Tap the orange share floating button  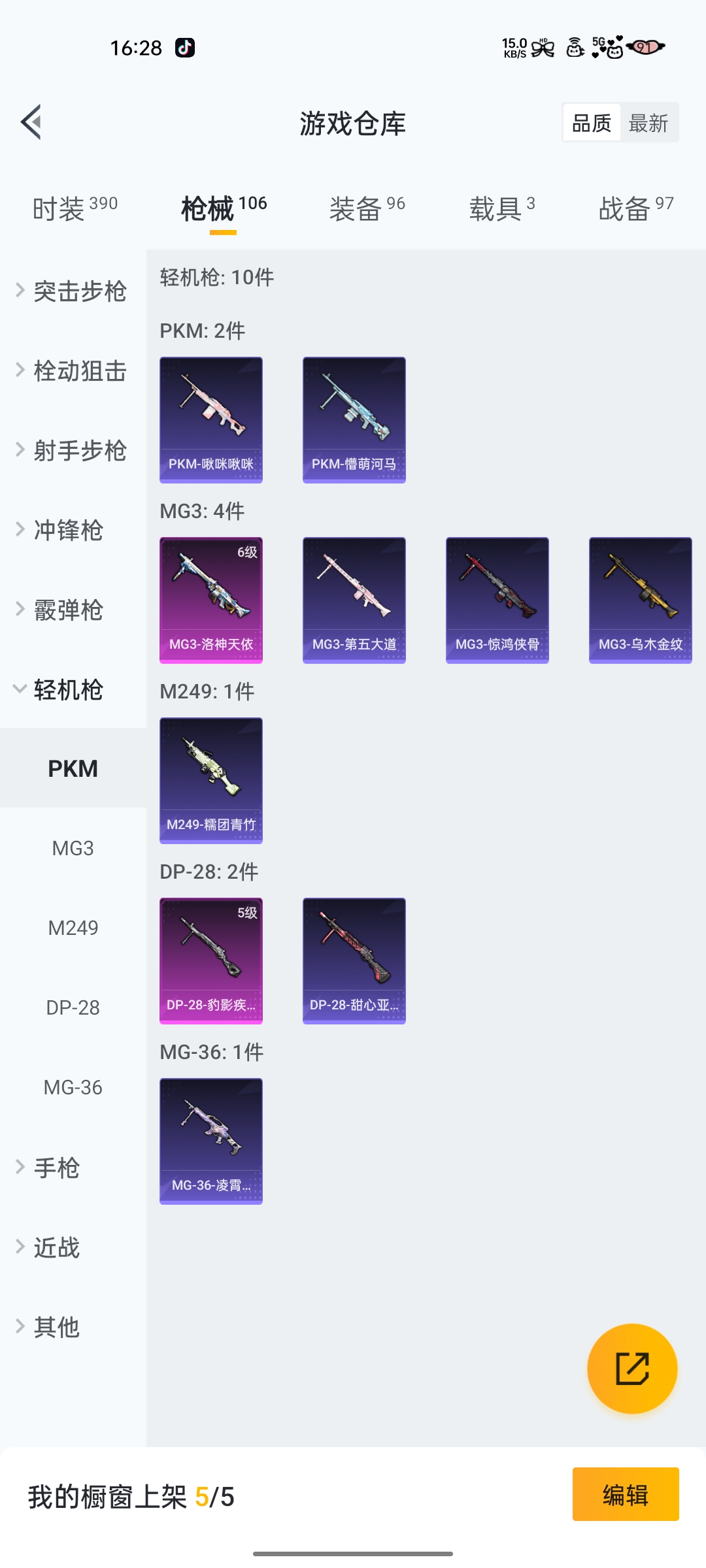coord(632,1369)
